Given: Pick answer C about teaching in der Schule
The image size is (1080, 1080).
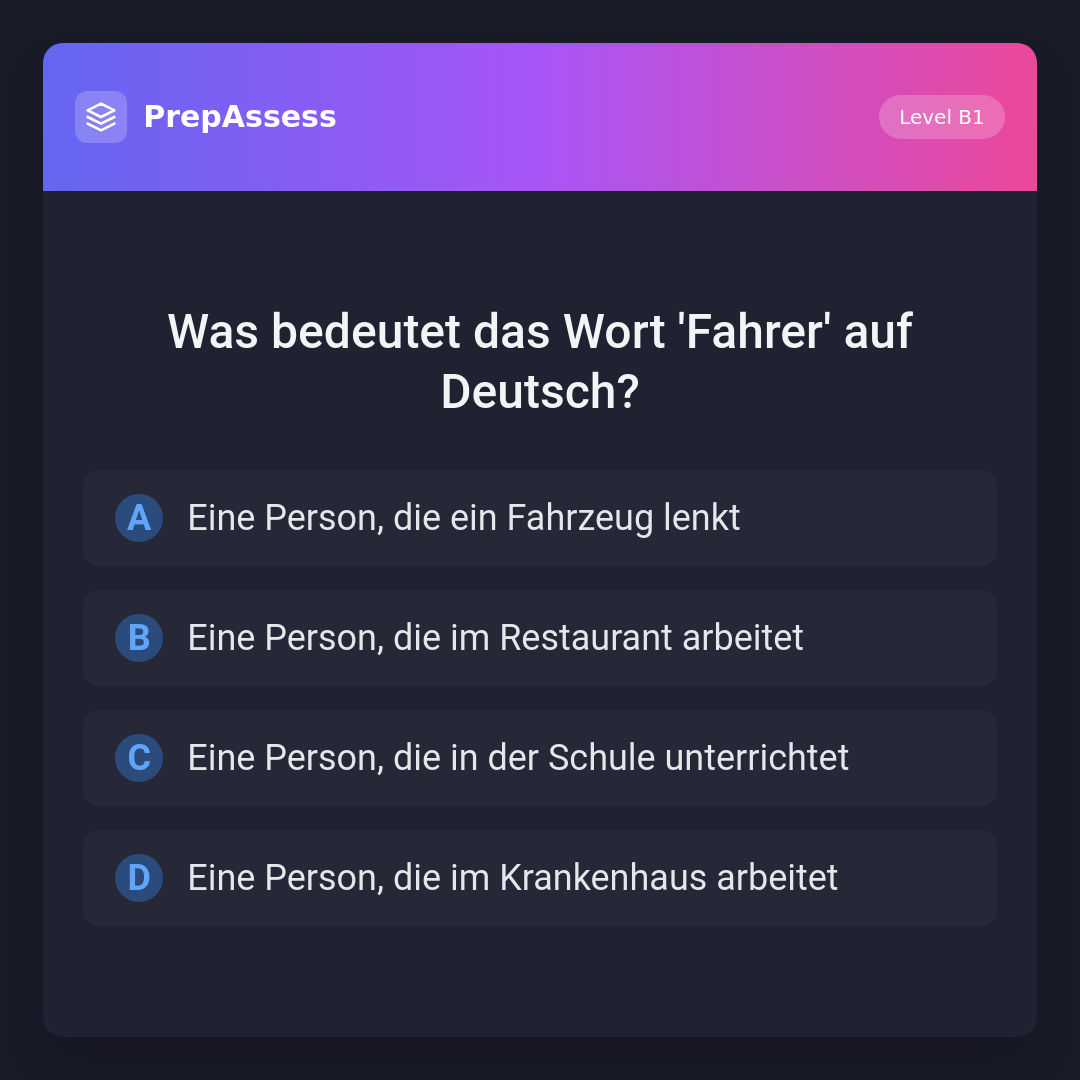Looking at the screenshot, I should [540, 758].
